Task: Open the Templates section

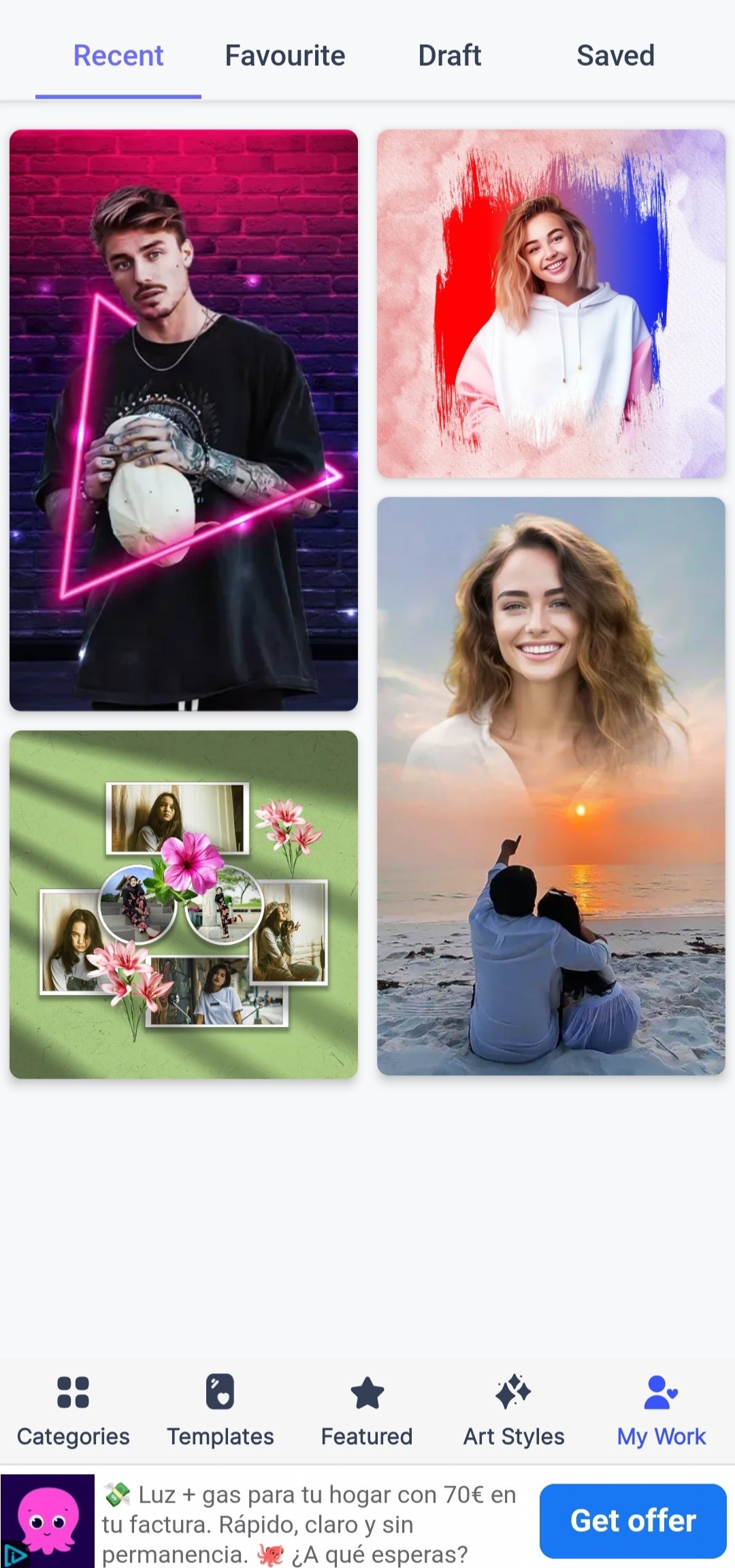Action: (x=220, y=1410)
